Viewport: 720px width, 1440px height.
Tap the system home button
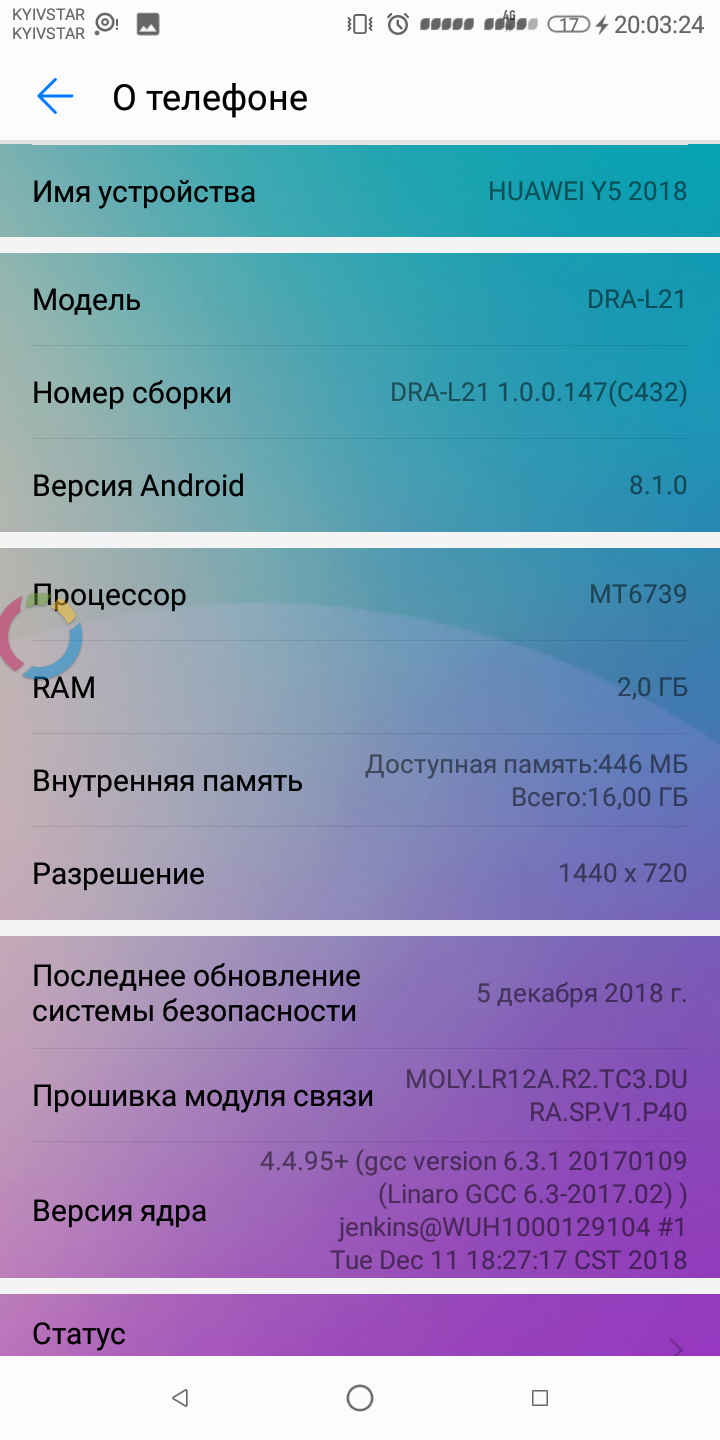tap(360, 1398)
